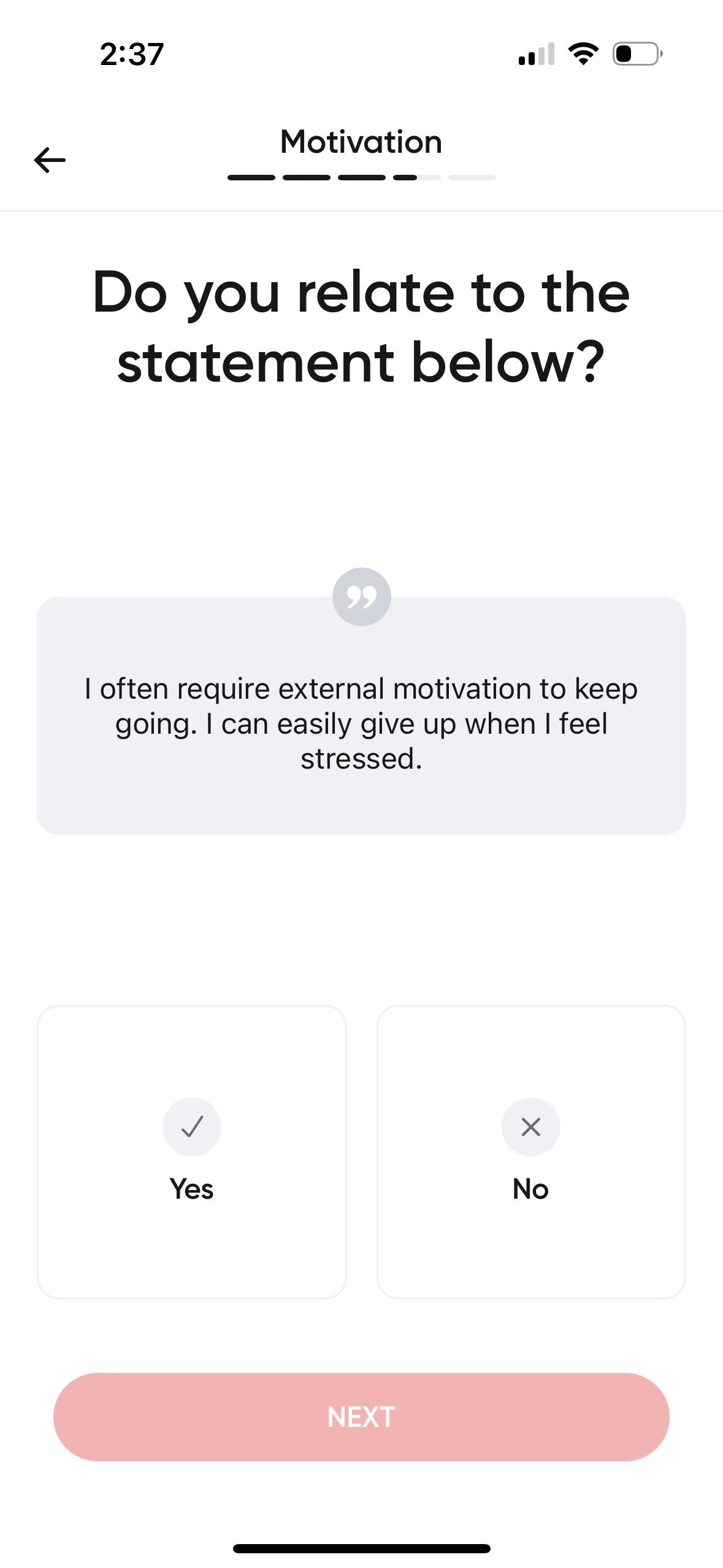Tap the checkmark icon inside the Yes card
The image size is (723, 1568).
[x=192, y=1126]
